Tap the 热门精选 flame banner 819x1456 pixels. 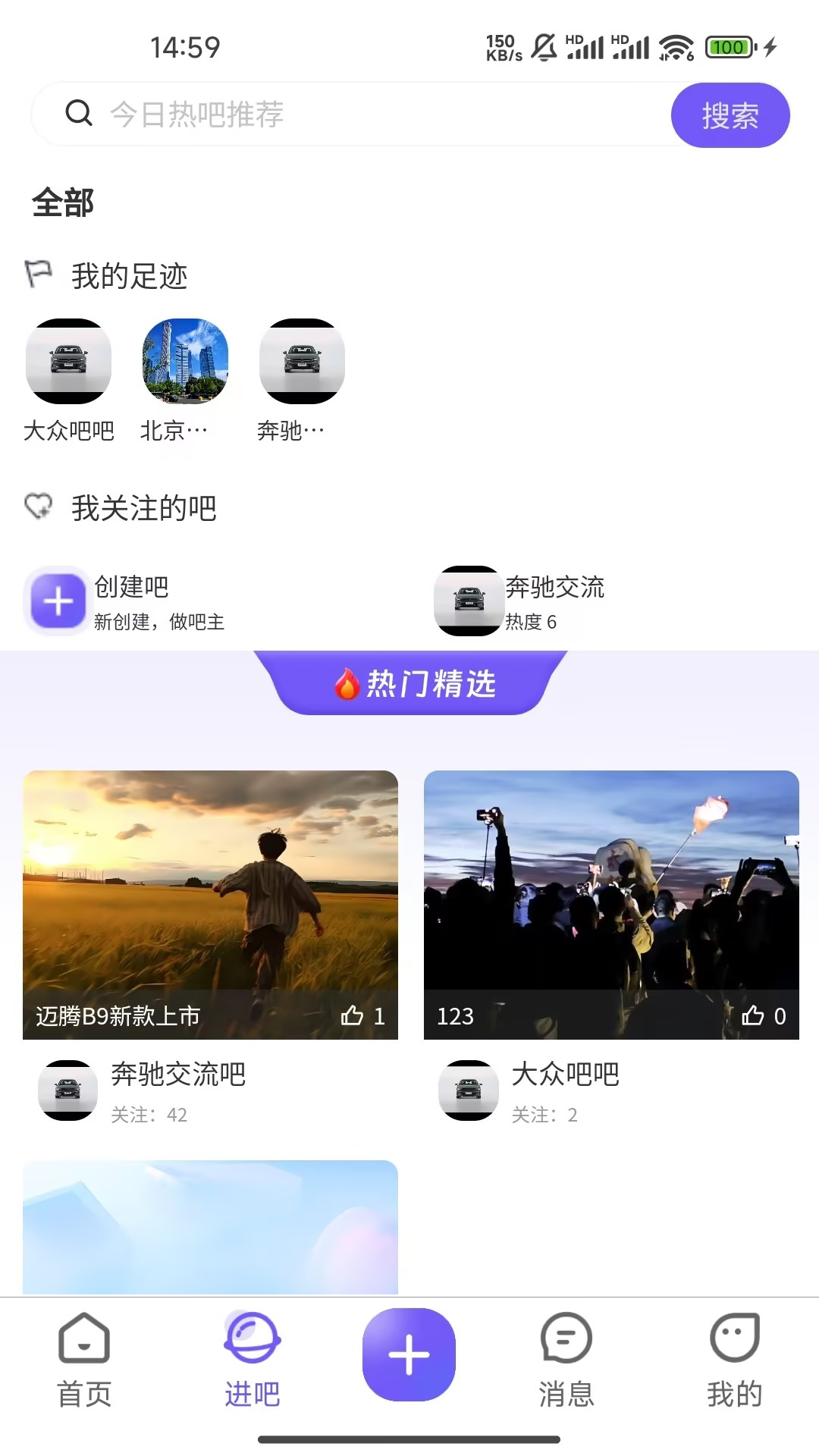point(409,683)
